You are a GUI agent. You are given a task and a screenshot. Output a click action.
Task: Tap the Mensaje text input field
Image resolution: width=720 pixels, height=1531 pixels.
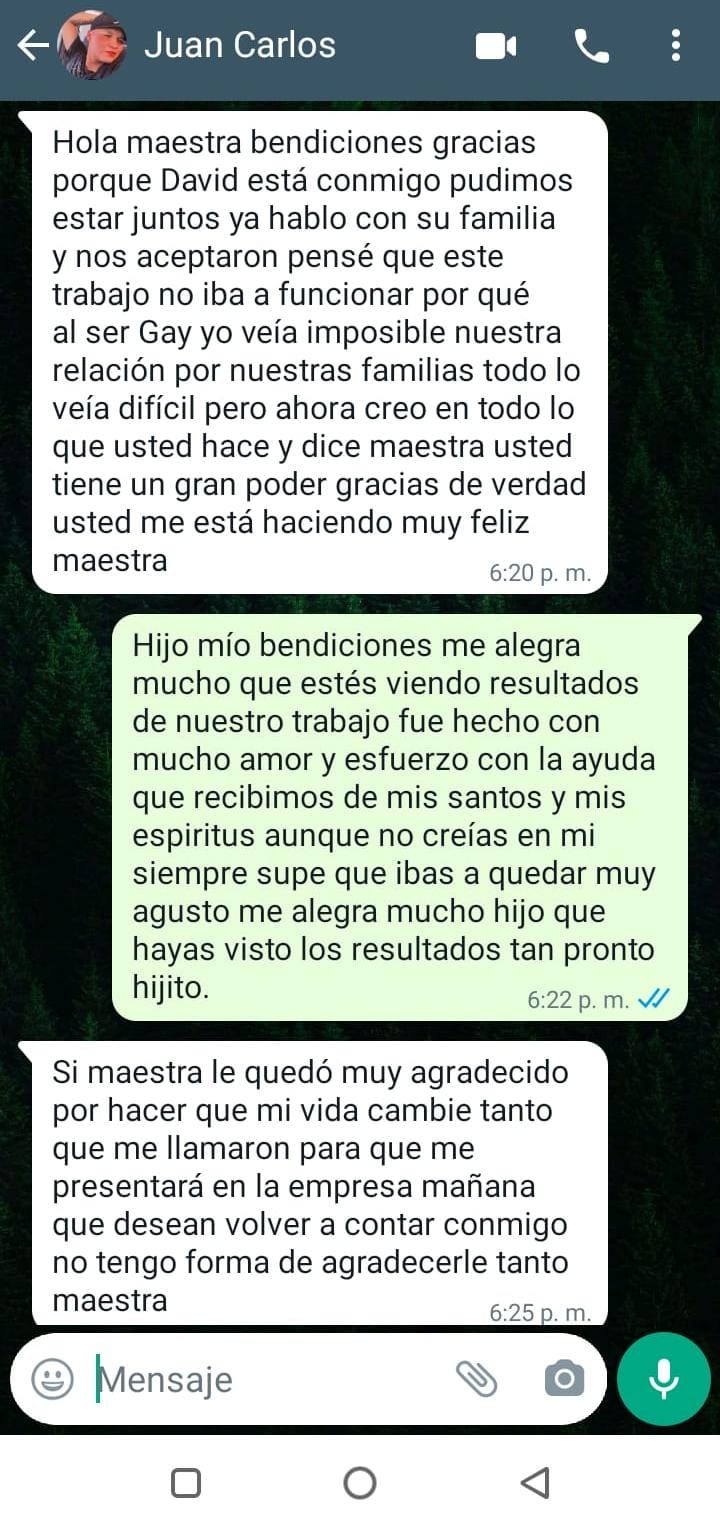tap(250, 1379)
